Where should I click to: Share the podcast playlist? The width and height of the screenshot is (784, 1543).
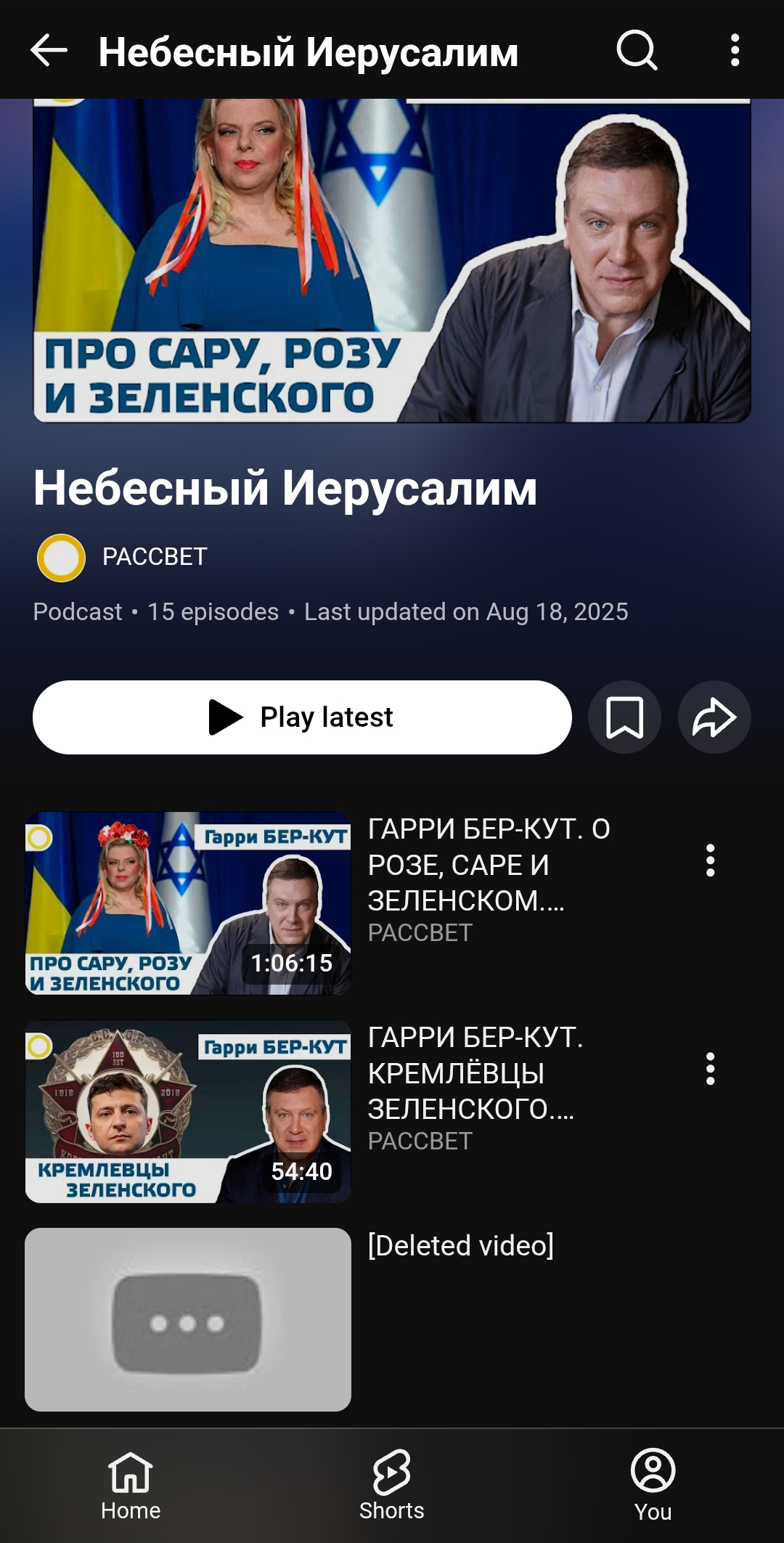714,717
